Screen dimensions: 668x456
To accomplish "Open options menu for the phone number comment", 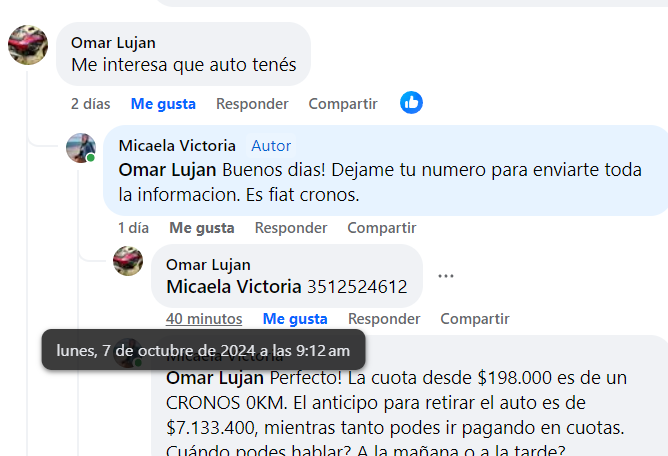I will pyautogui.click(x=446, y=276).
